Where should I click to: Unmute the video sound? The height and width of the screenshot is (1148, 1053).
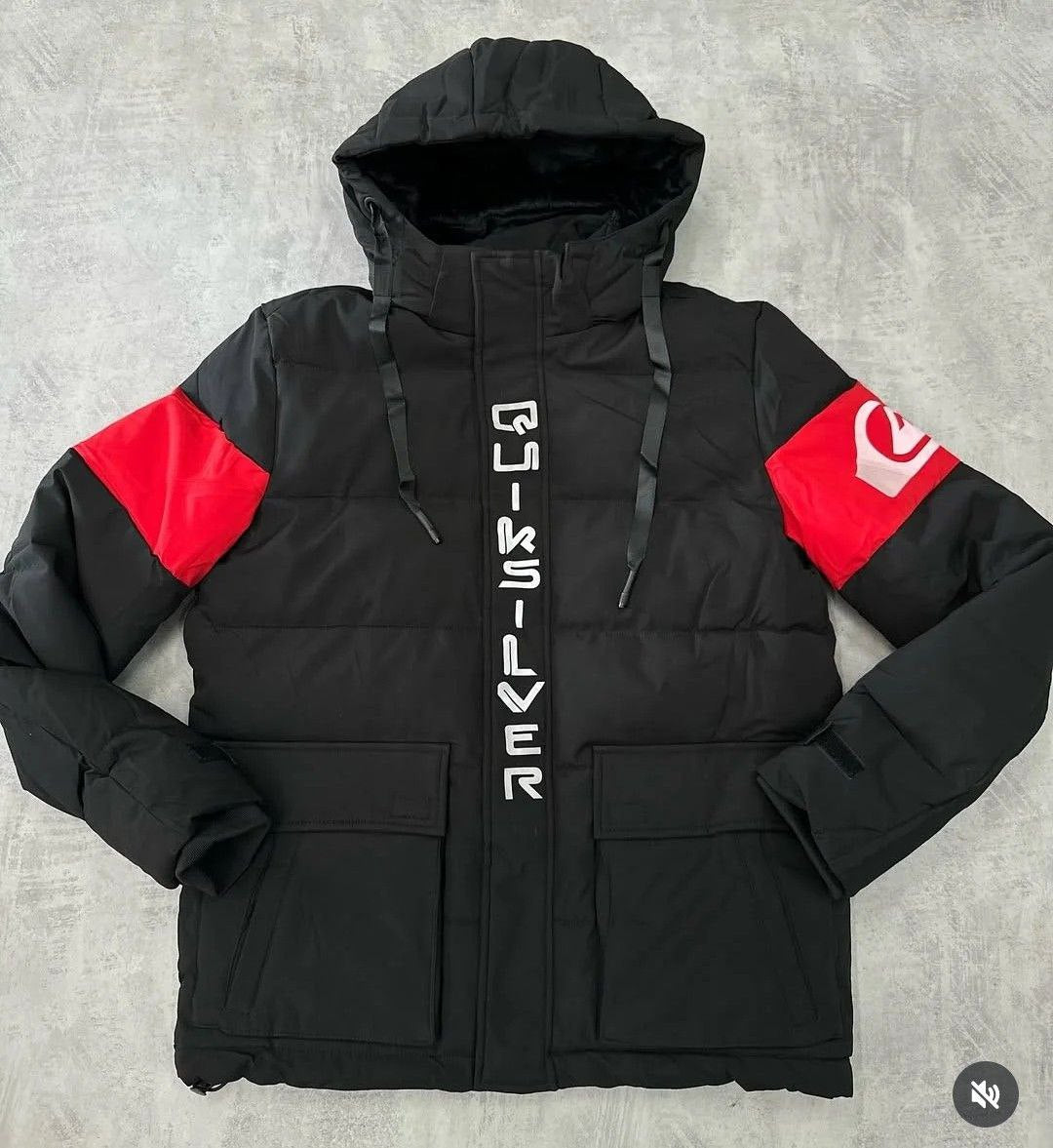click(x=985, y=1094)
